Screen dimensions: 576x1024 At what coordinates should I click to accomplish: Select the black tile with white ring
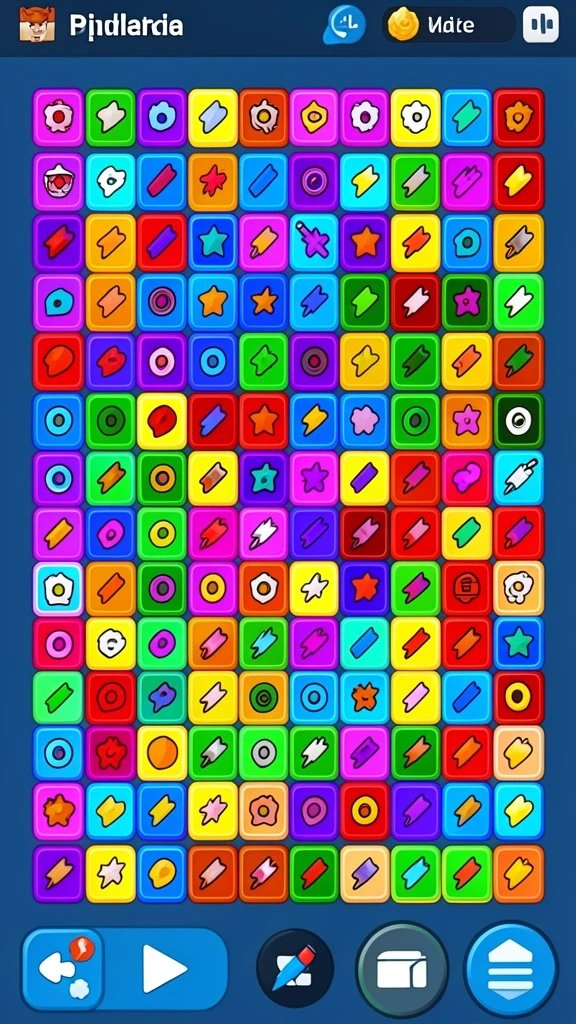pyautogui.click(x=519, y=421)
